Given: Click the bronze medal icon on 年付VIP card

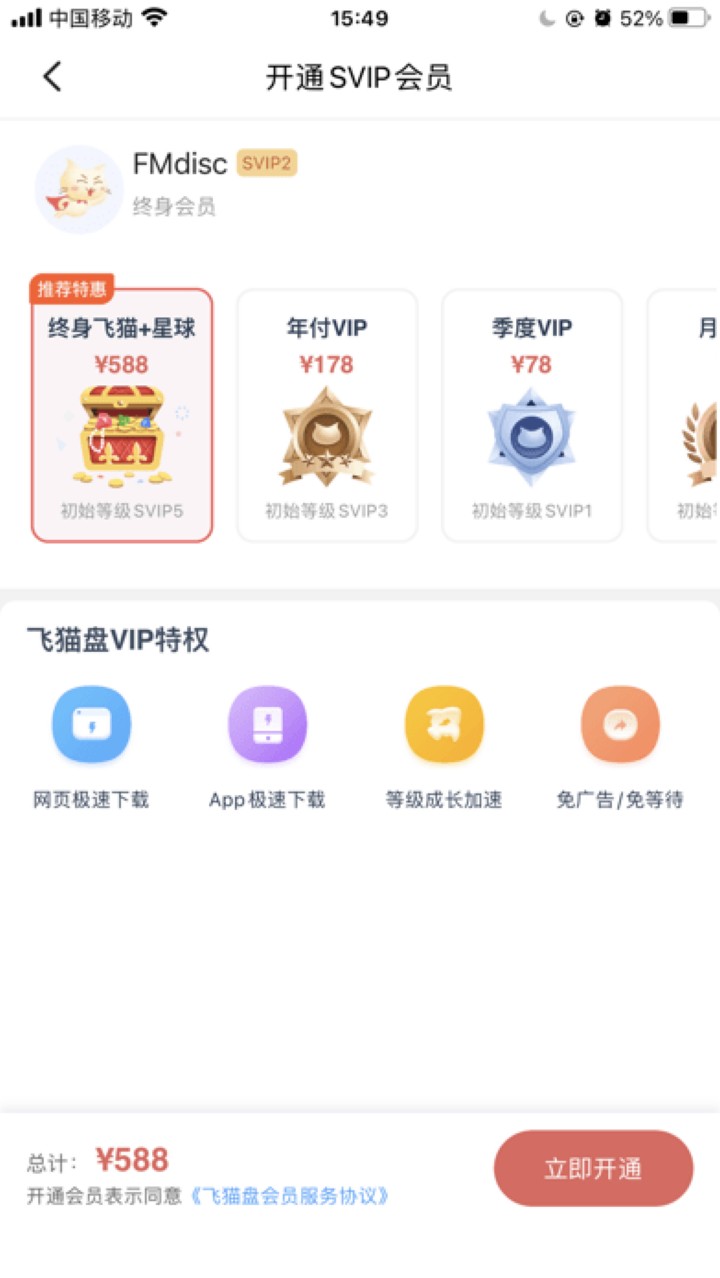Looking at the screenshot, I should click(326, 435).
